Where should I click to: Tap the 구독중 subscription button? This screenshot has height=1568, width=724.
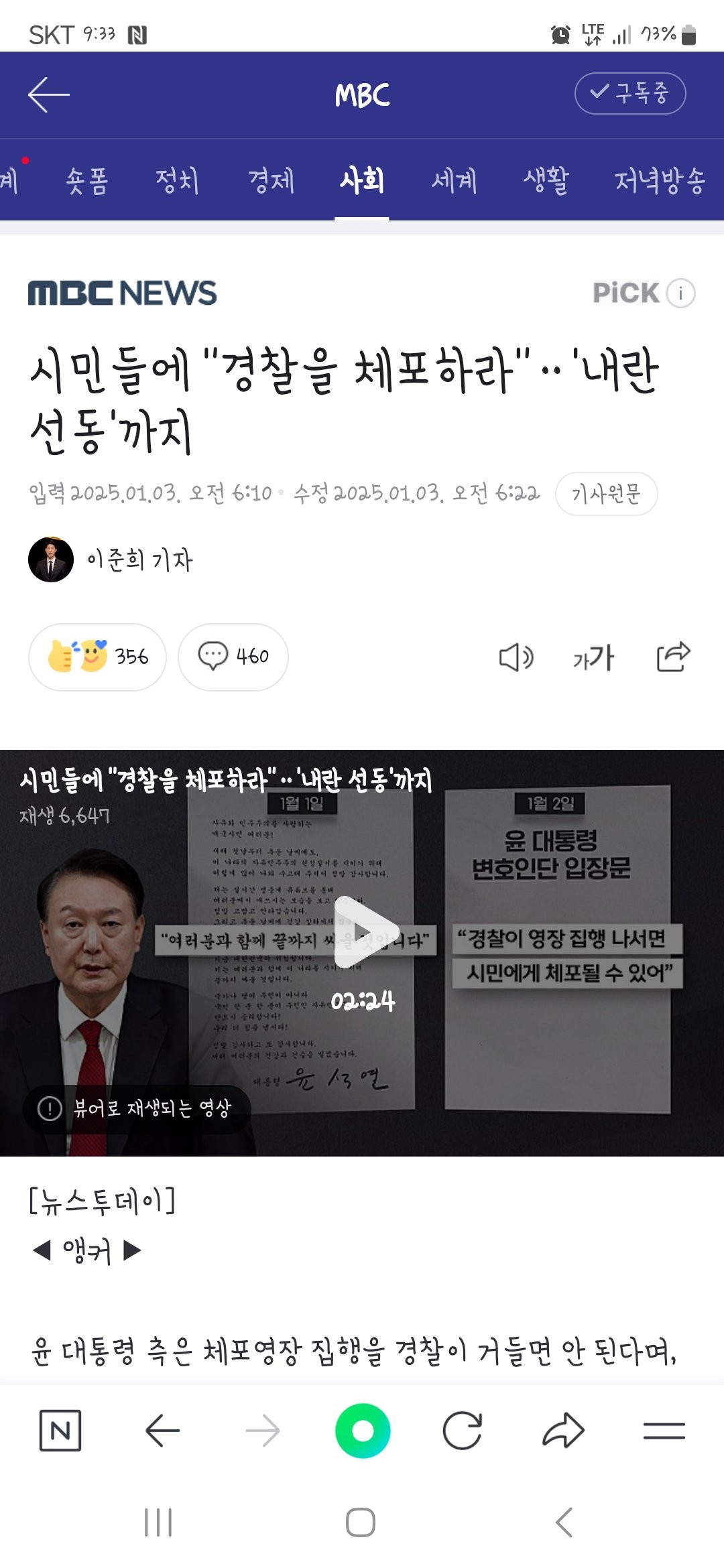[x=629, y=93]
